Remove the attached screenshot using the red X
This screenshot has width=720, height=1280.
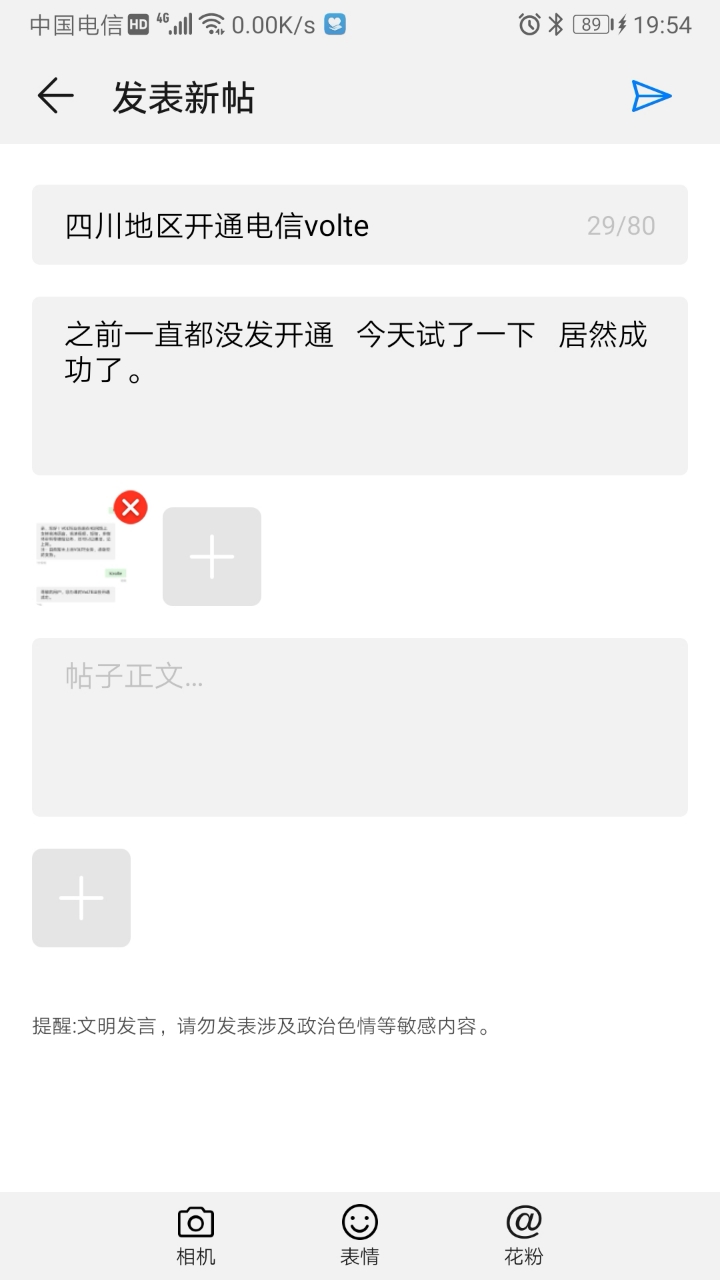(130, 507)
